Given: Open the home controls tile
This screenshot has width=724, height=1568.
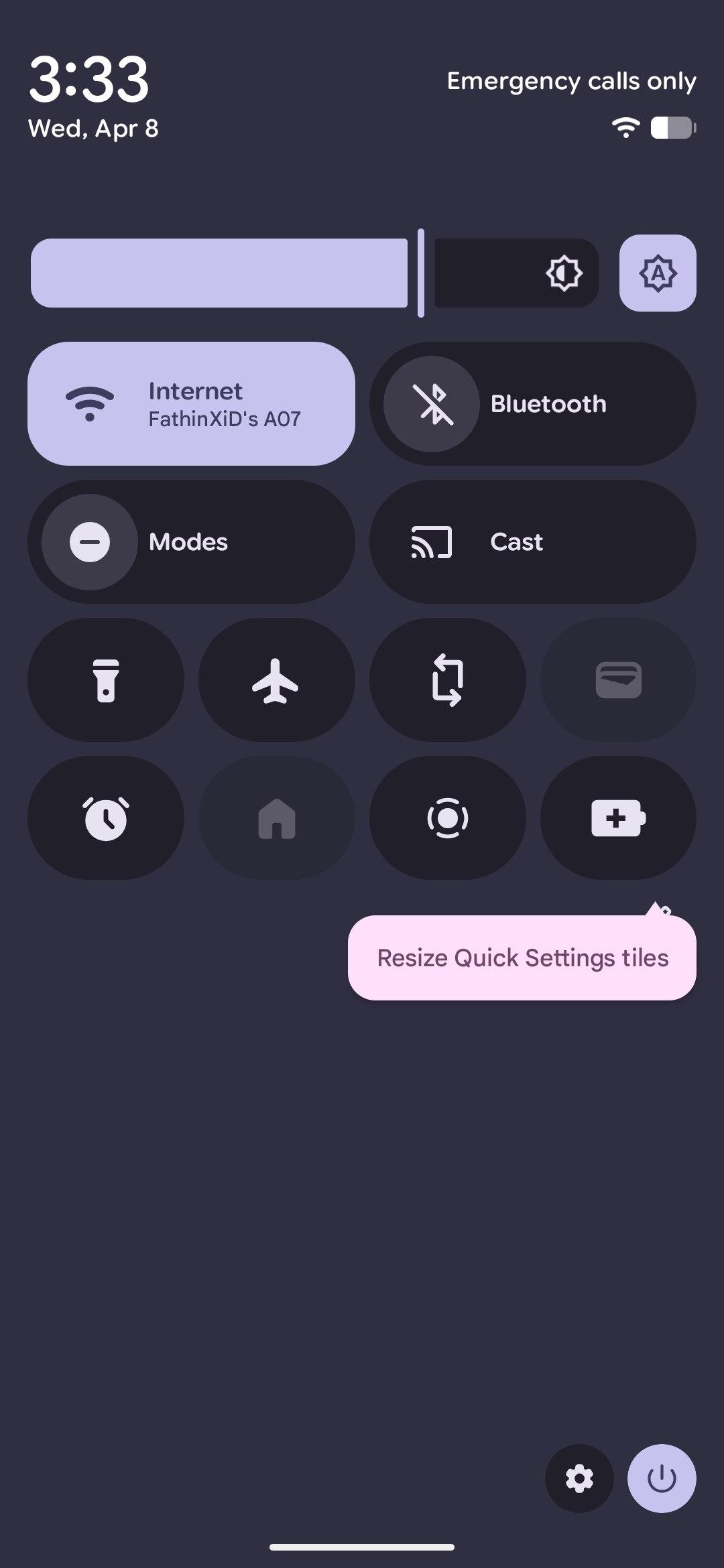Looking at the screenshot, I should (x=276, y=818).
